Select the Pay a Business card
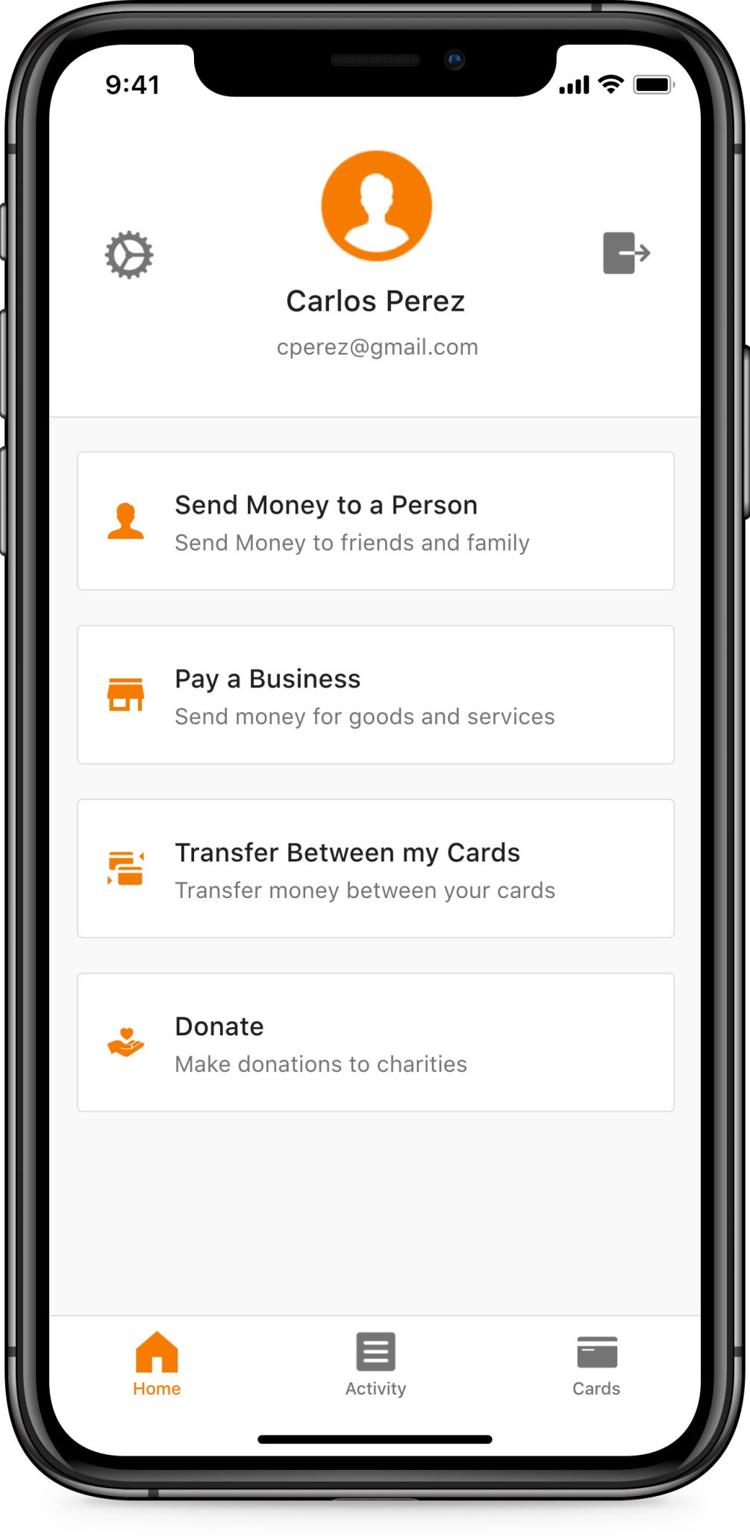The height and width of the screenshot is (1540, 750). point(376,695)
